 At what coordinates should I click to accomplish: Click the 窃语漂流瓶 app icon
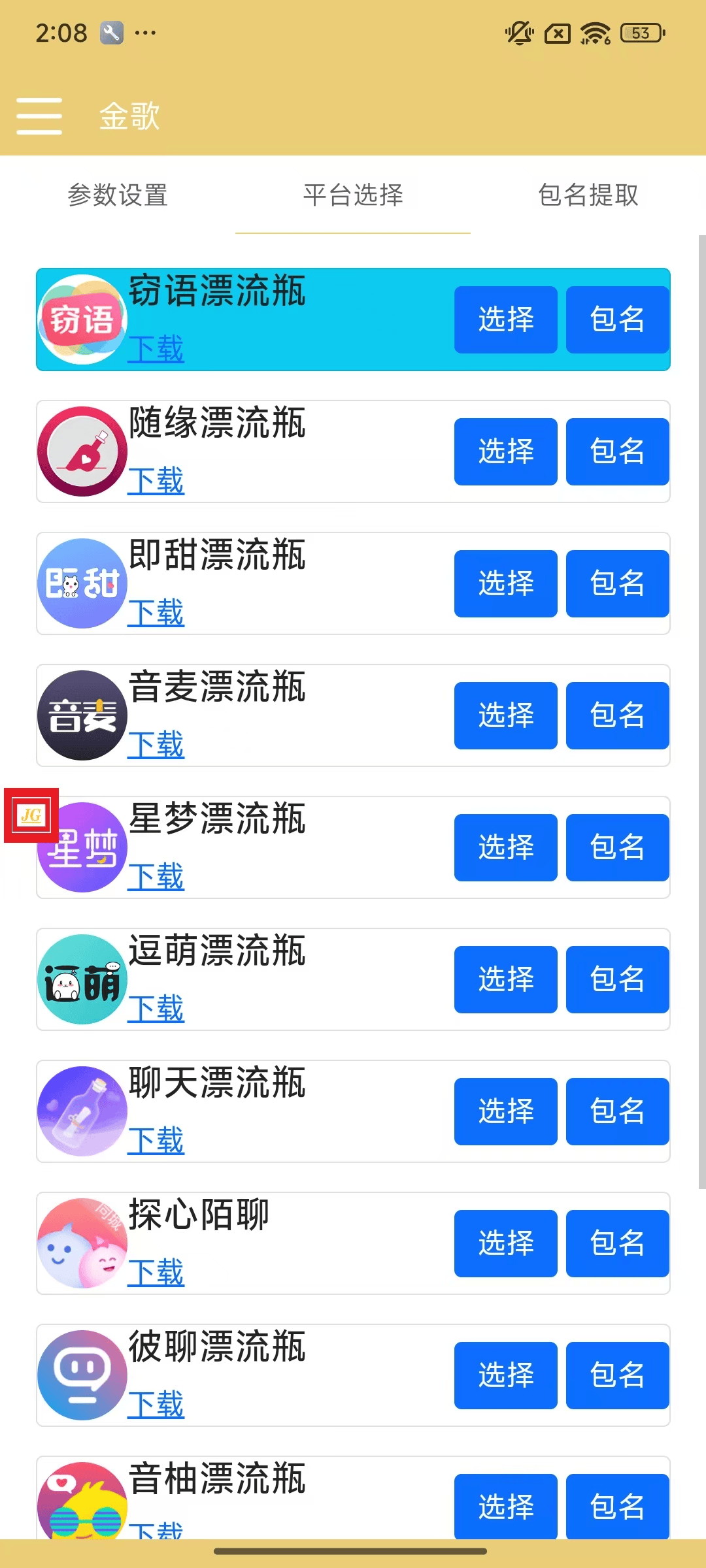coord(82,318)
